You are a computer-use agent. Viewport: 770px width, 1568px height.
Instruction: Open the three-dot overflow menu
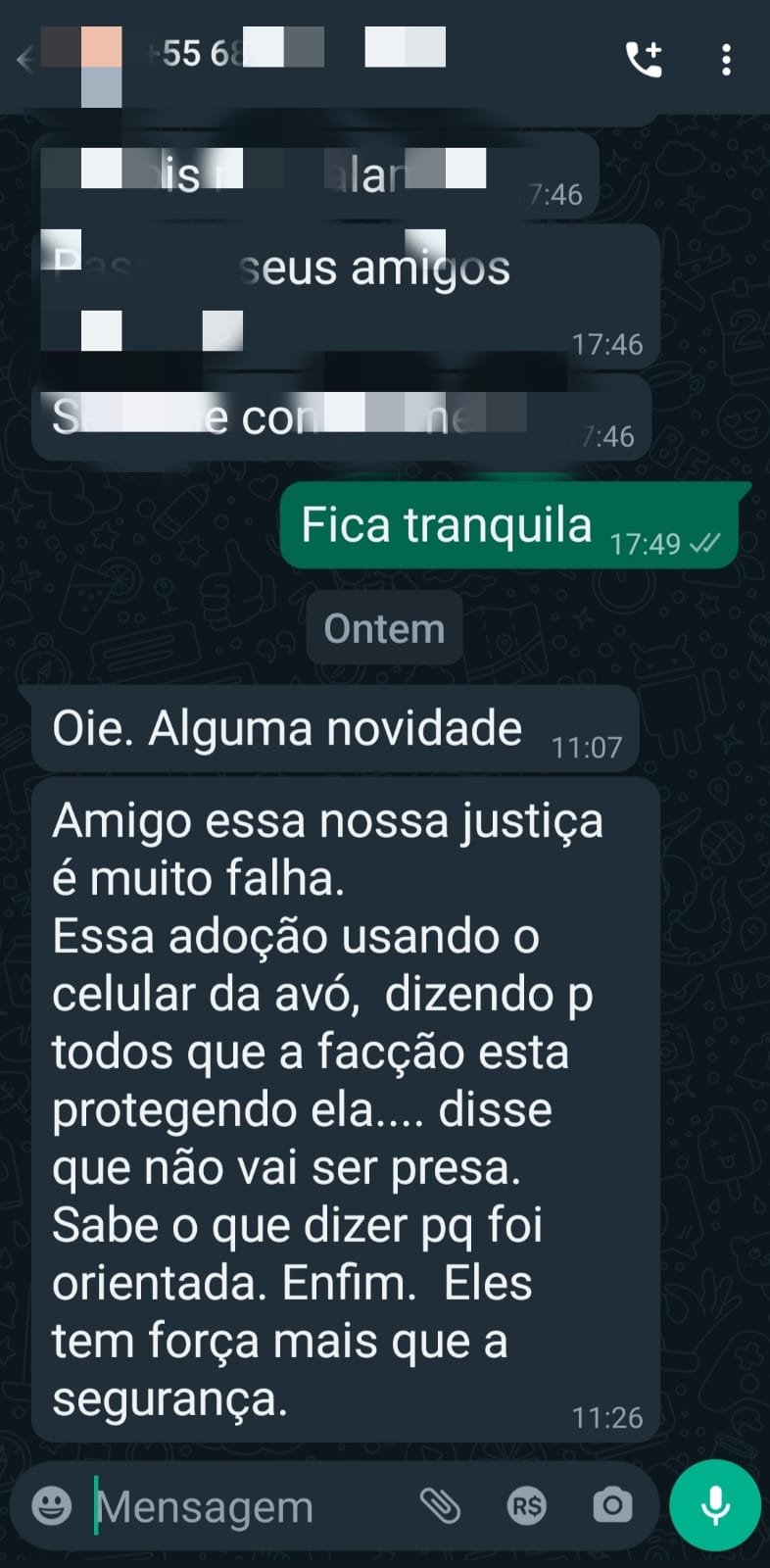pos(726,60)
